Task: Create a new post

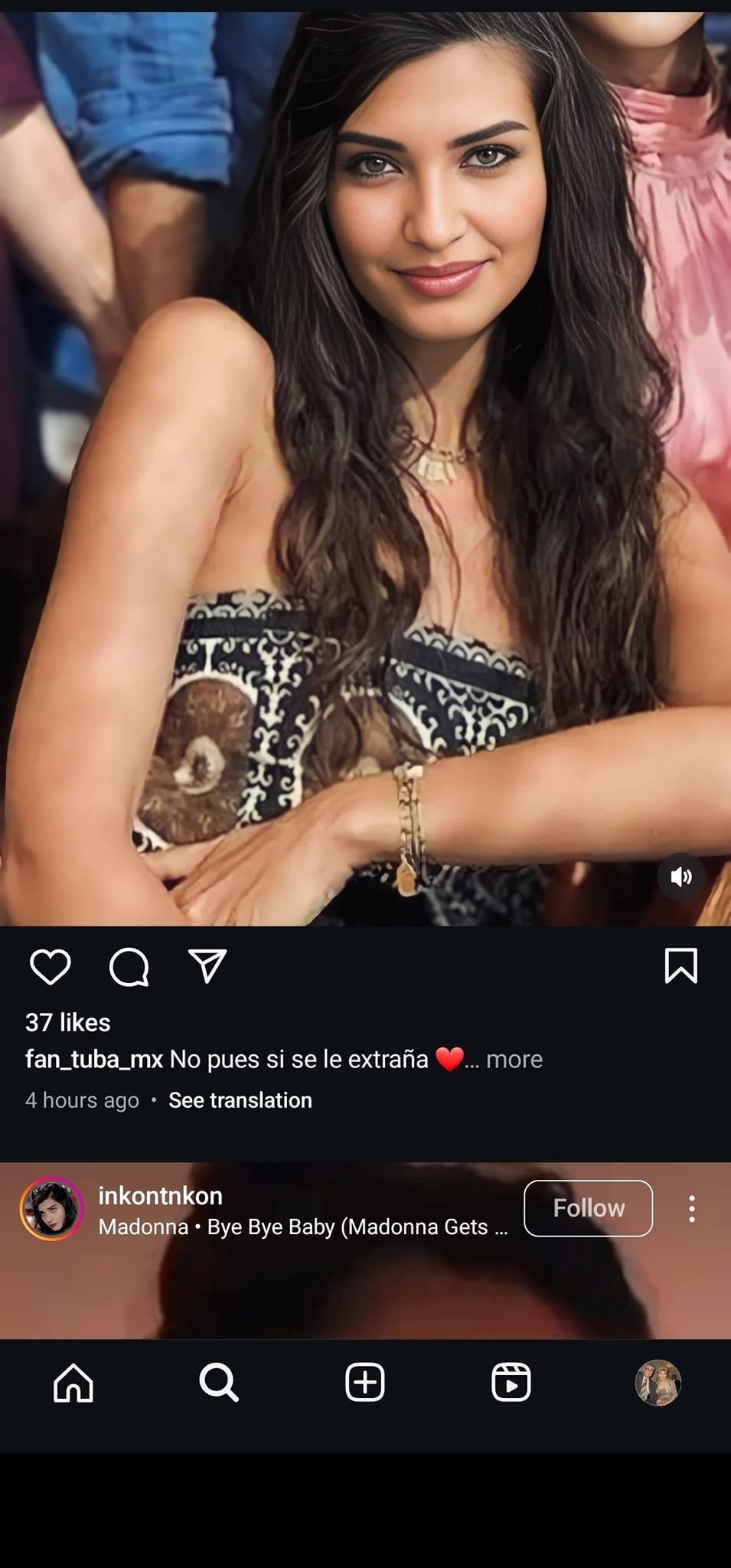Action: point(365,1383)
